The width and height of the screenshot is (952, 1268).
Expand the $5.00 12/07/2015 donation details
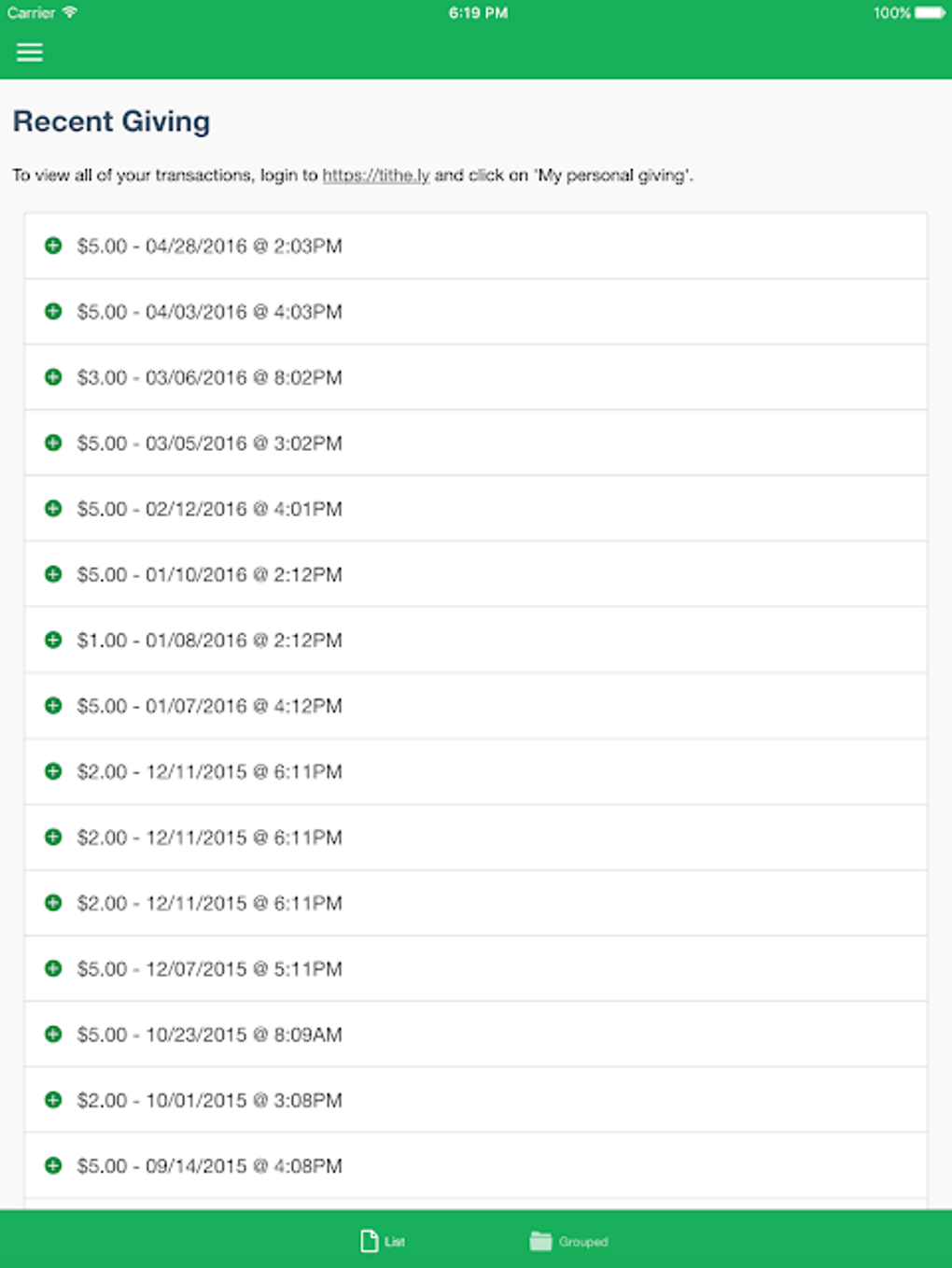[x=53, y=969]
